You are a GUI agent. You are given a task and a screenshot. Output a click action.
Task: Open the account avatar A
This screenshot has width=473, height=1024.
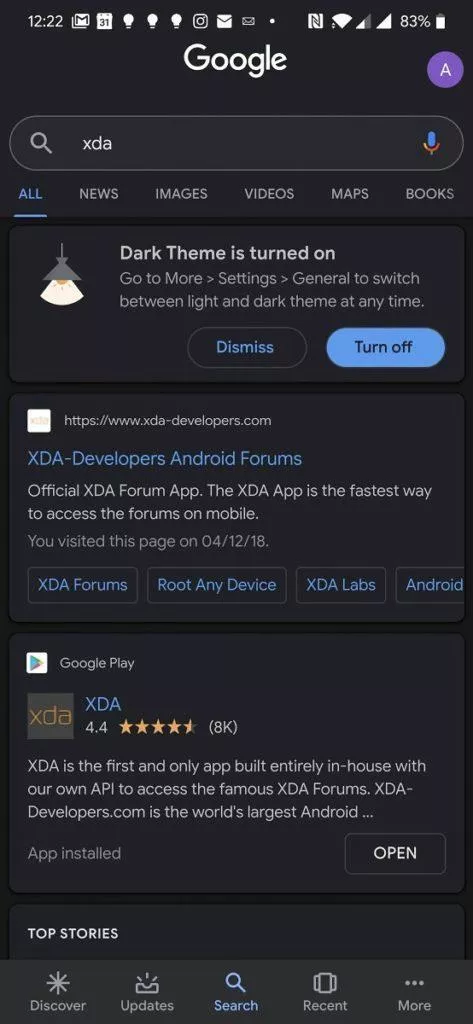click(446, 70)
